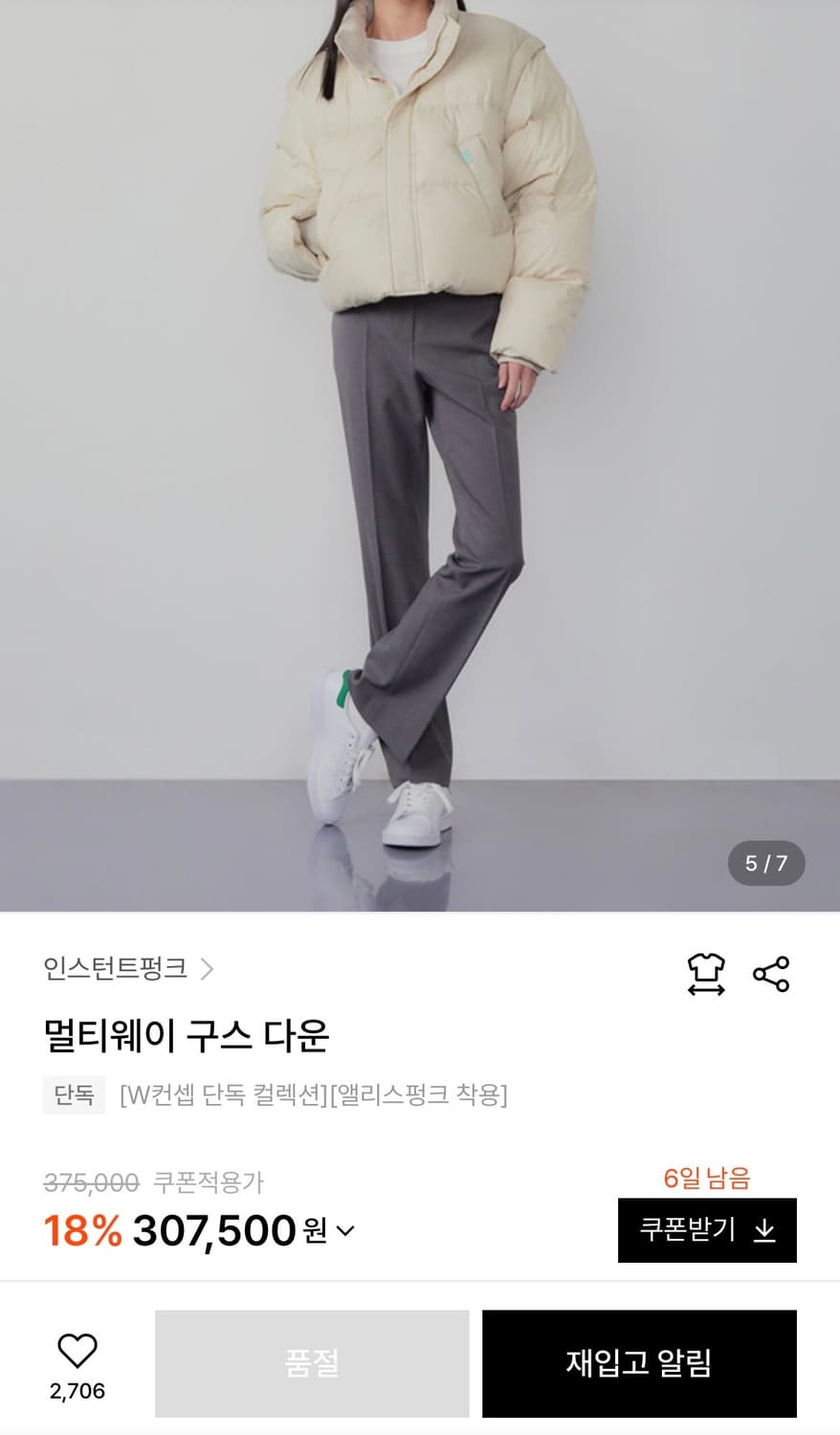
Task: Tap the t-shirt icon near brand name
Action: [705, 972]
